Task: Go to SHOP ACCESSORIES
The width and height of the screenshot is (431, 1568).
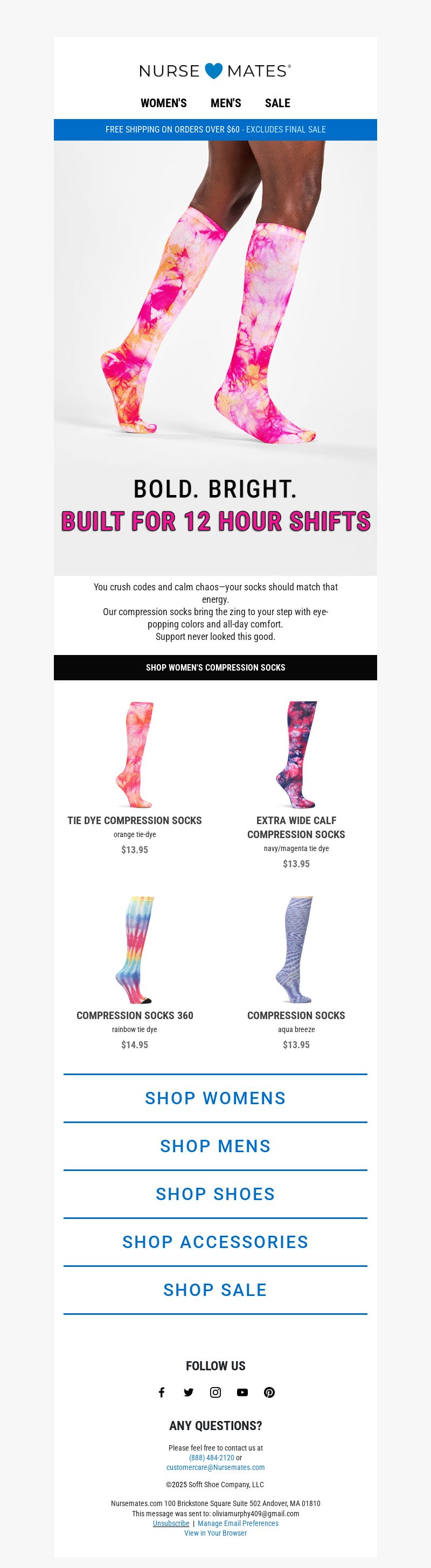Action: click(x=215, y=1242)
